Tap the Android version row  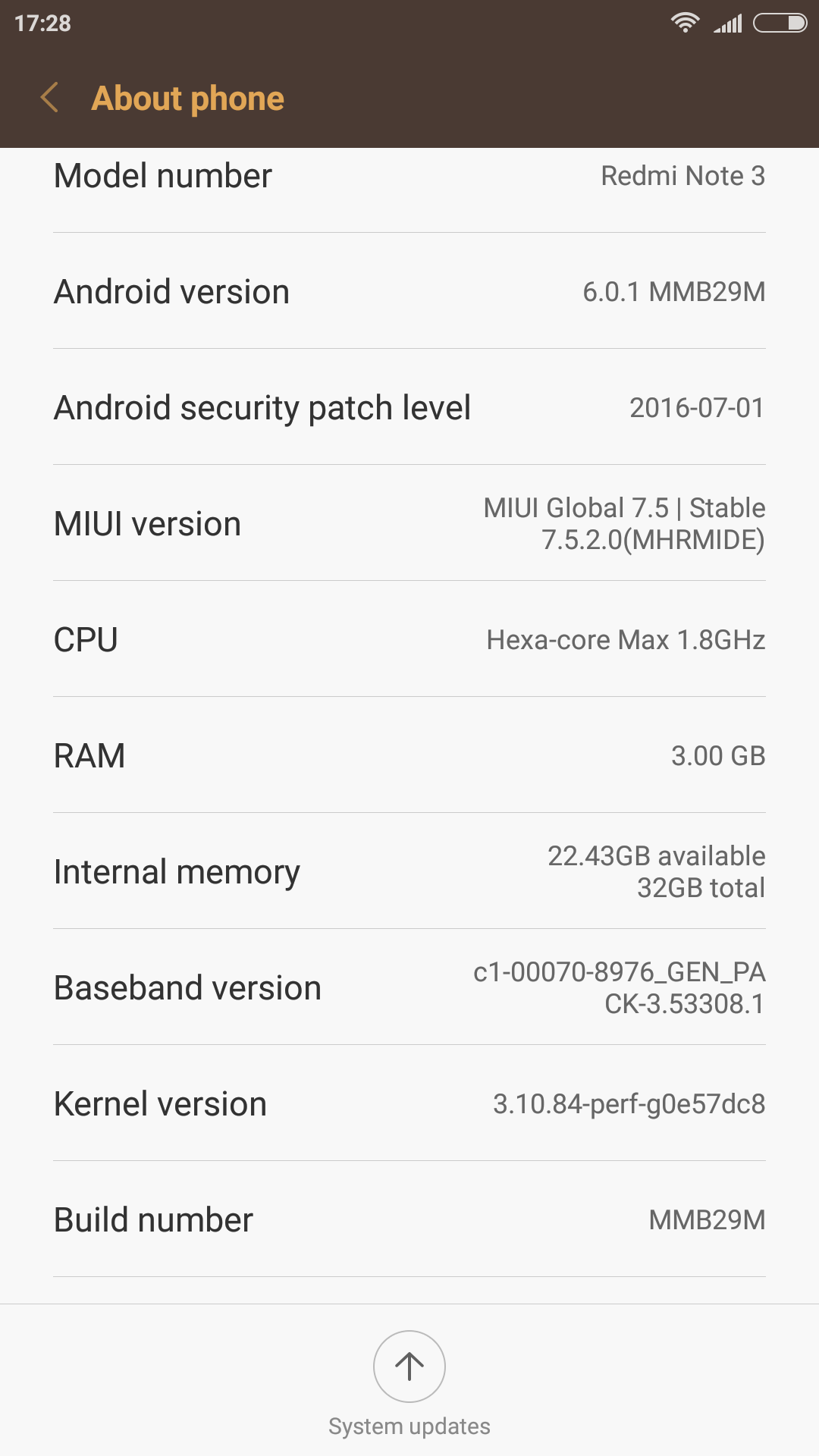tap(409, 291)
